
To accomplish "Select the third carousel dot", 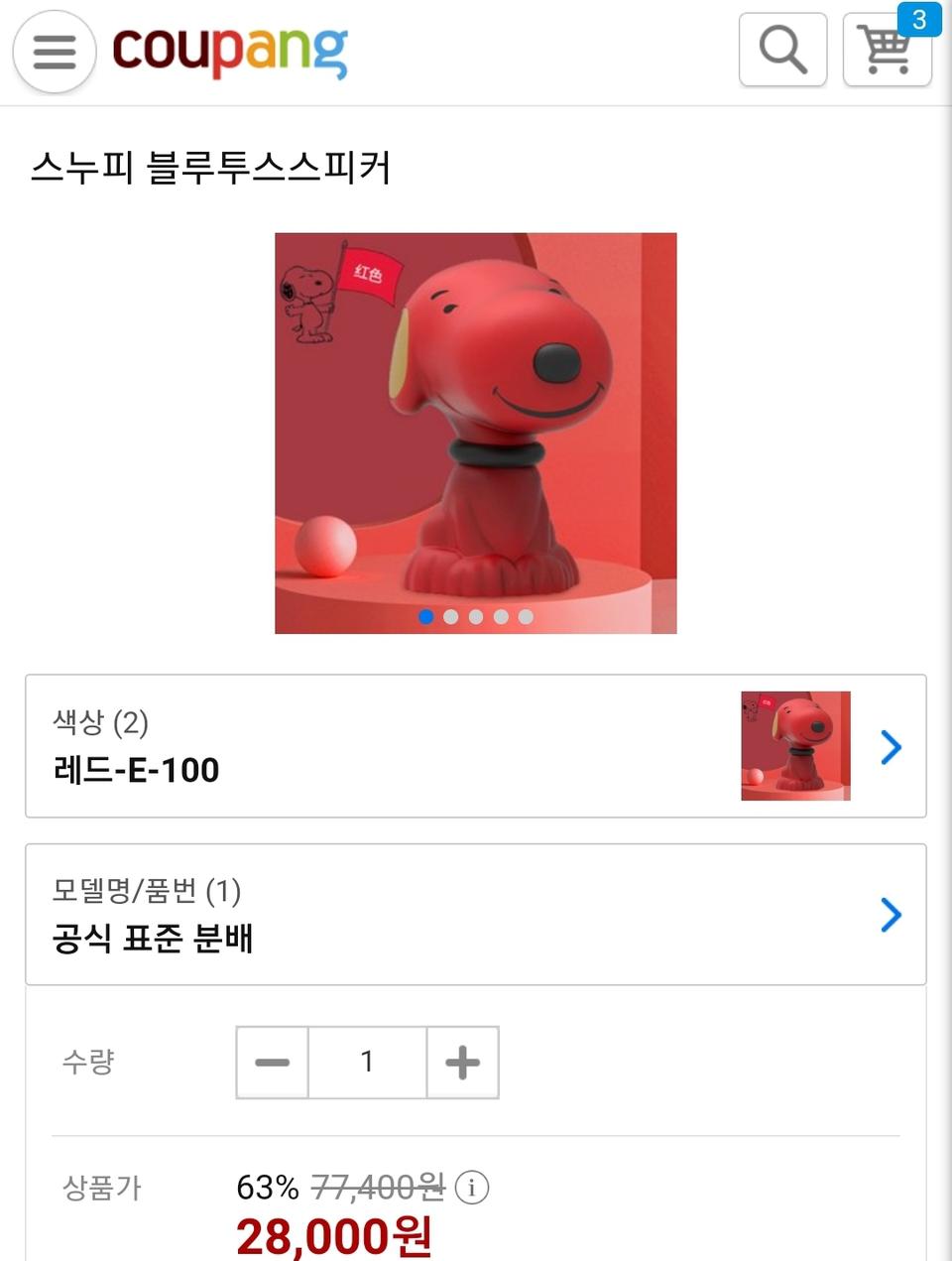I will click(x=476, y=616).
